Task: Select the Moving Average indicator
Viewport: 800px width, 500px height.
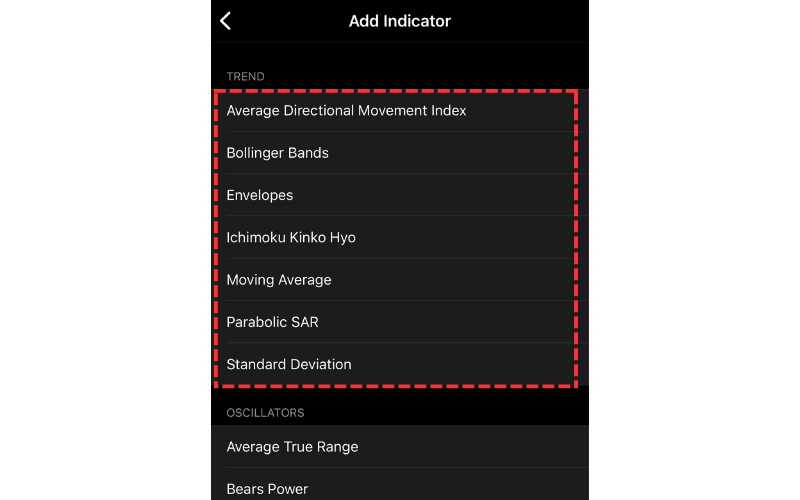Action: point(279,280)
